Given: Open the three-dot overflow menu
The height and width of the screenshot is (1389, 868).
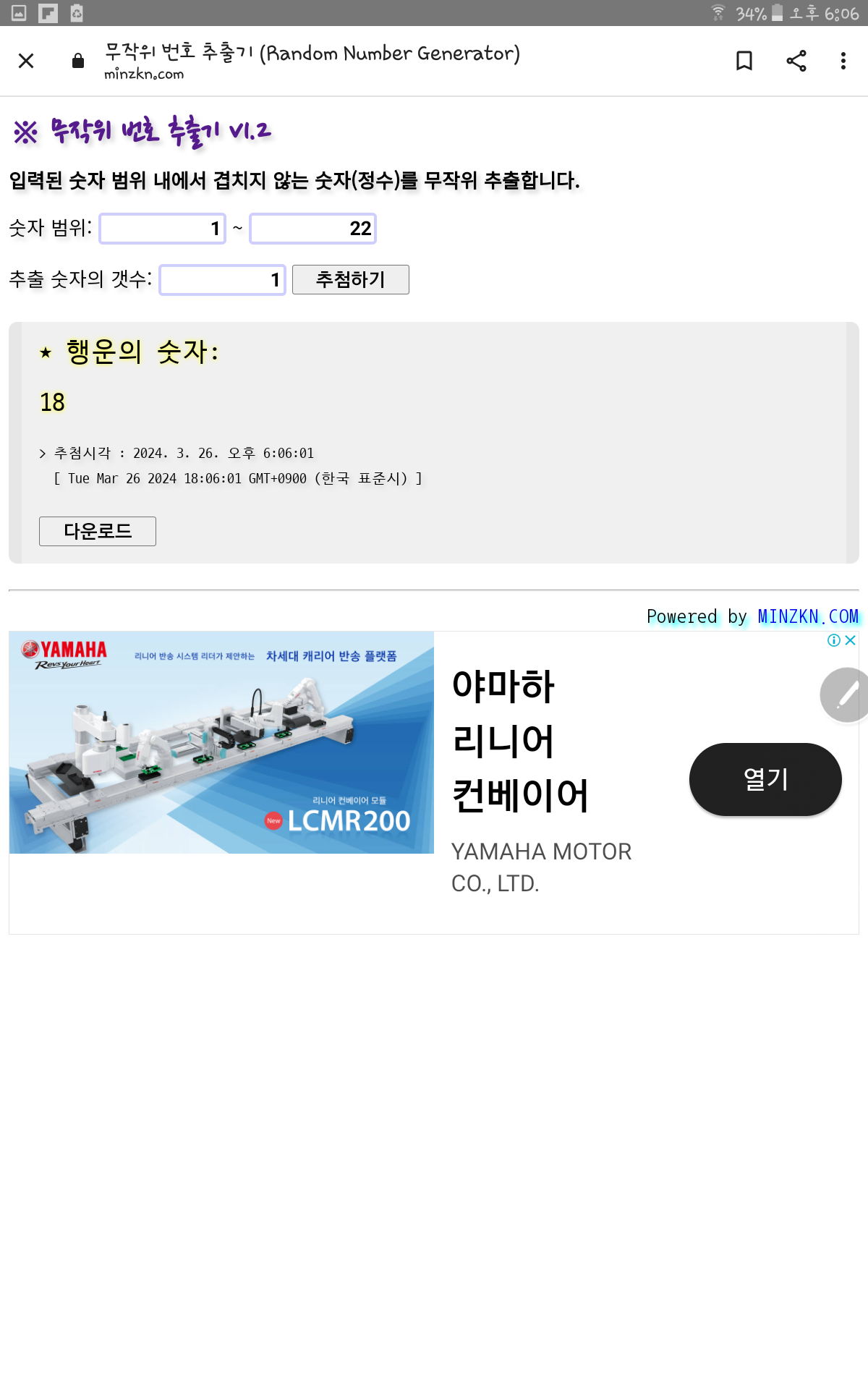Looking at the screenshot, I should point(843,61).
